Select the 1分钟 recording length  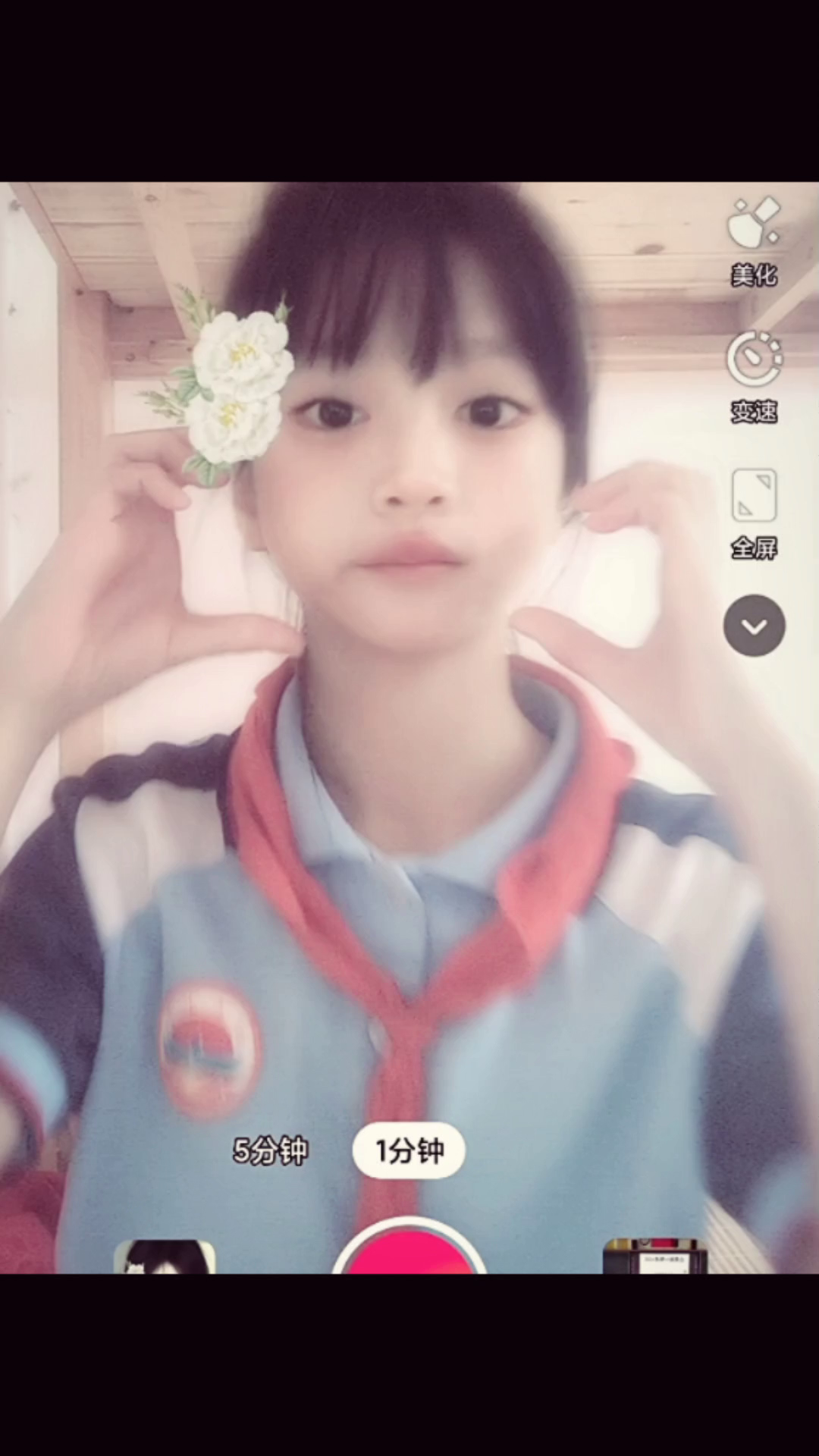coord(409,1150)
